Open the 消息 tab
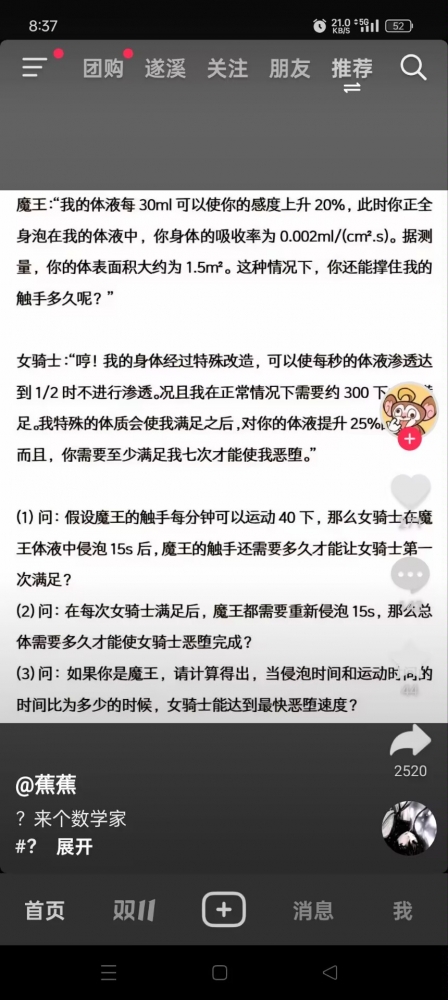This screenshot has height=1000, width=448. (x=313, y=911)
